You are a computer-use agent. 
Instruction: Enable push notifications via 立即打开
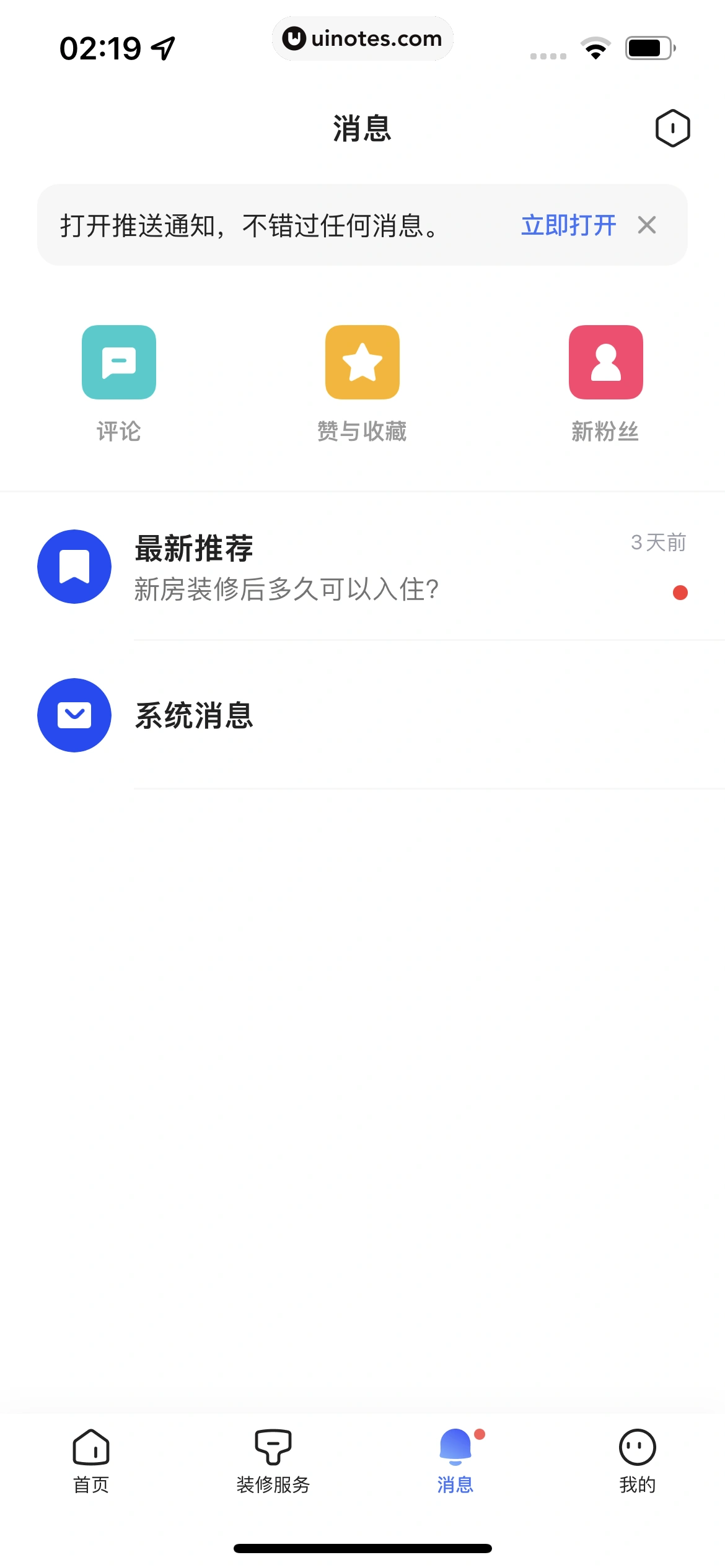pyautogui.click(x=567, y=225)
